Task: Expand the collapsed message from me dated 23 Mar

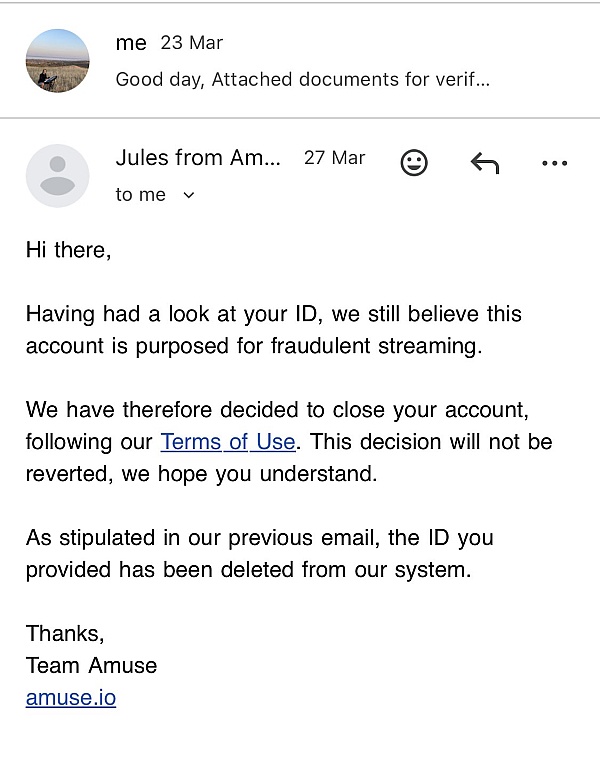Action: click(x=300, y=61)
